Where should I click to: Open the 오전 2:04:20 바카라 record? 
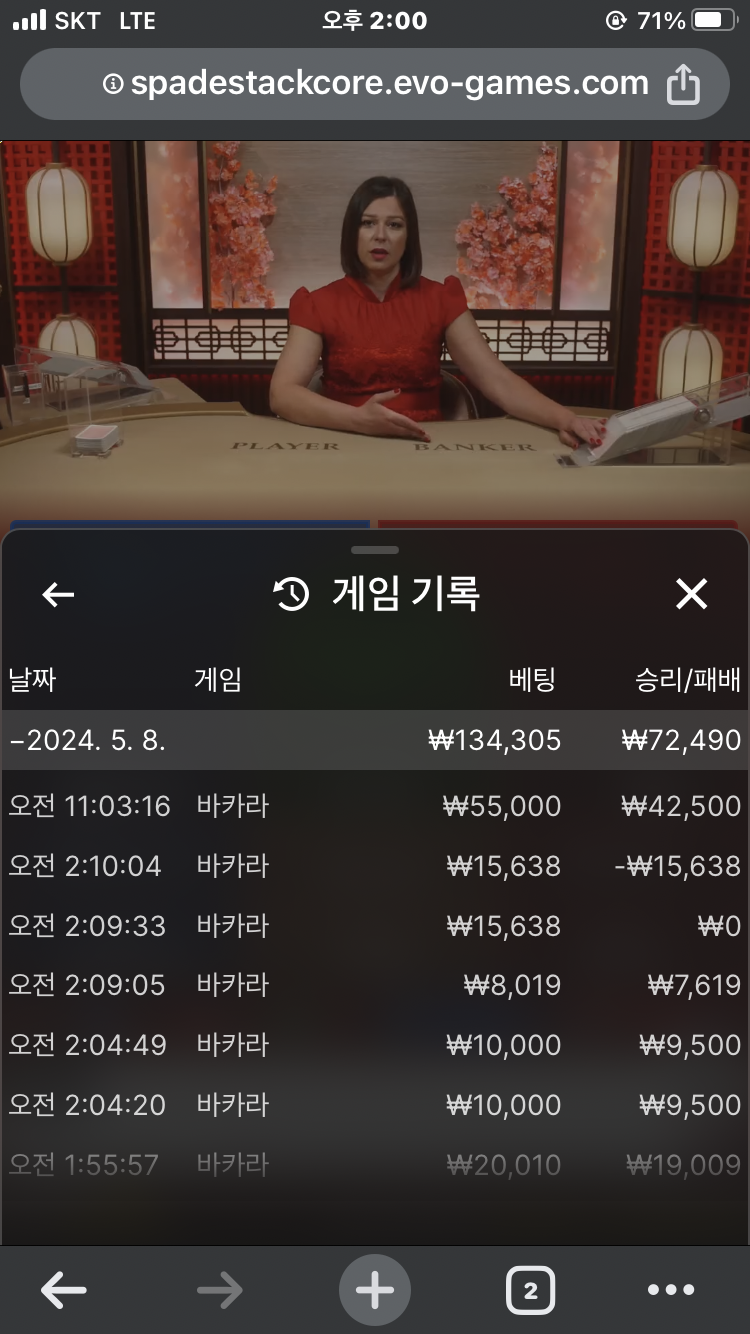tap(374, 1105)
